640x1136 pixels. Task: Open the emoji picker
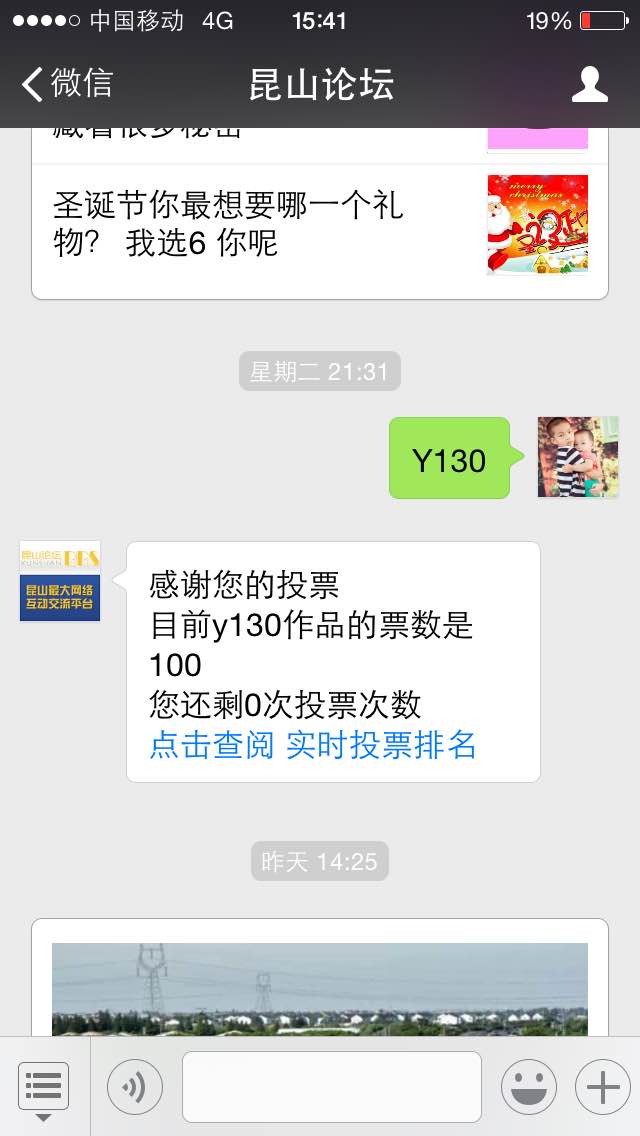tap(529, 1087)
